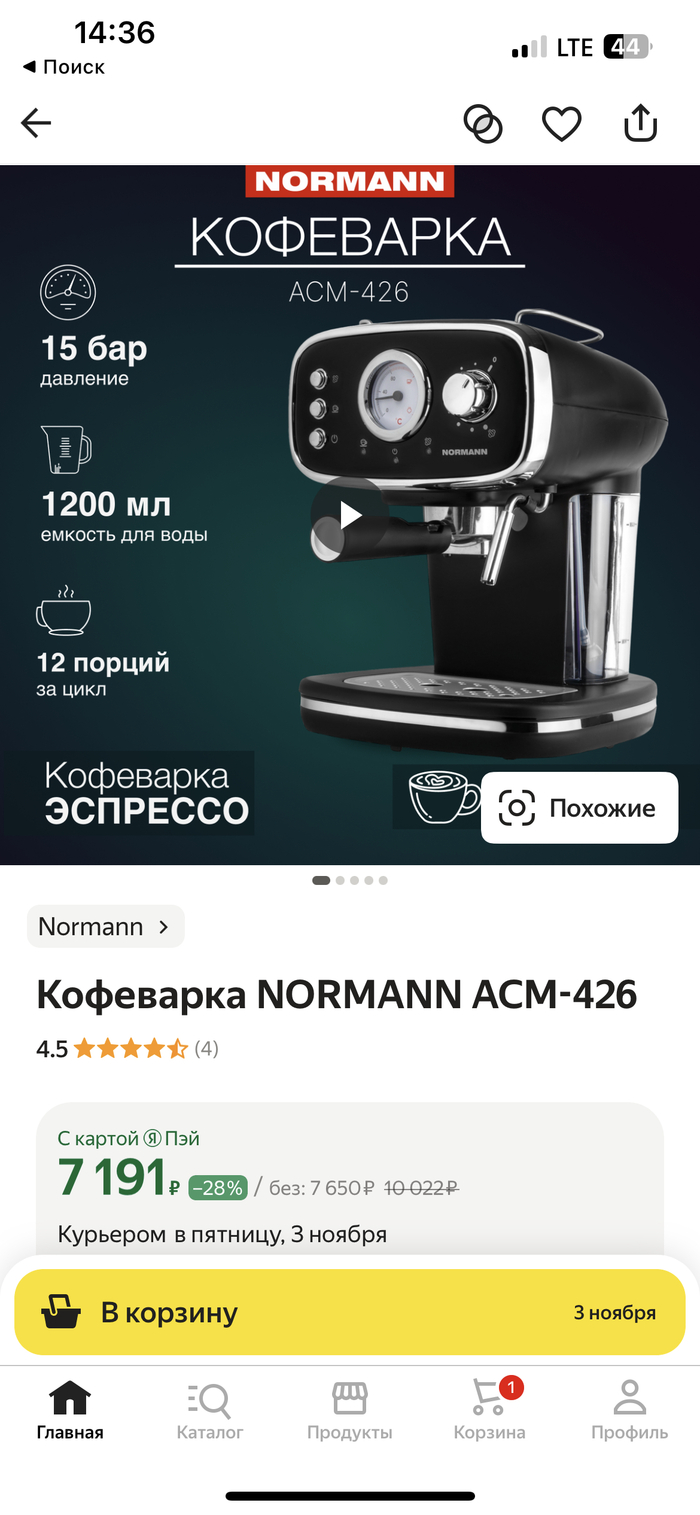Open the Каталог tab
This screenshot has height=1515, width=700.
click(x=210, y=1410)
